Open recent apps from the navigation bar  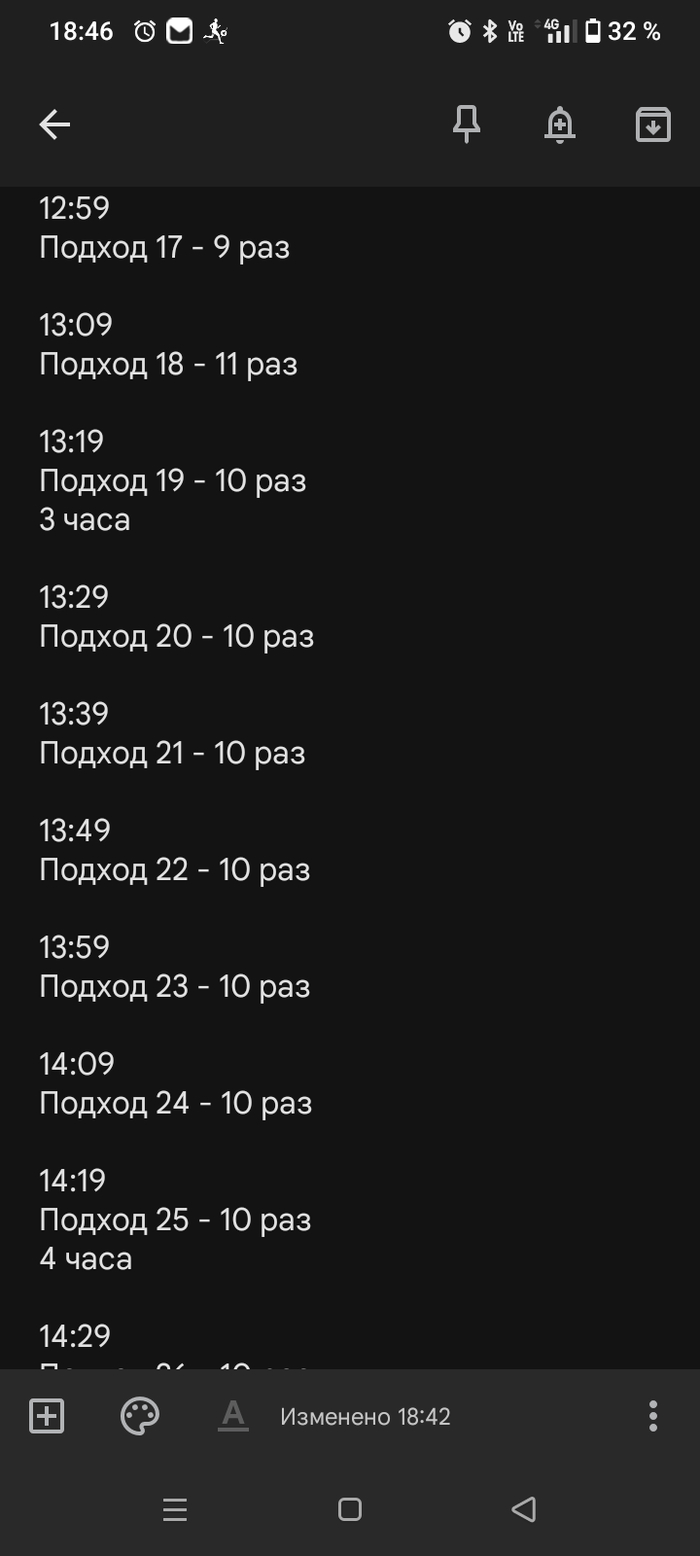click(175, 1509)
